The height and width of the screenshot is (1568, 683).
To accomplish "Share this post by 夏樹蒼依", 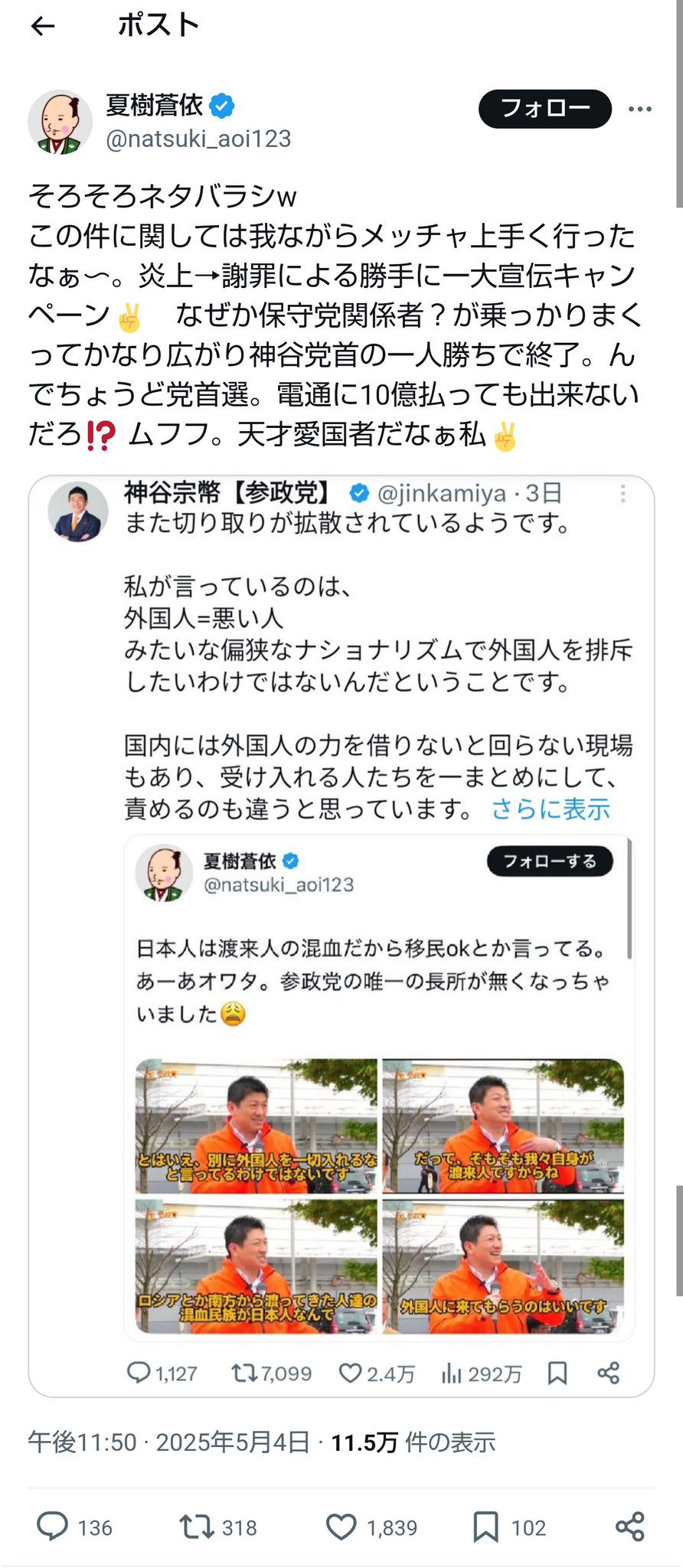I will (x=629, y=1527).
